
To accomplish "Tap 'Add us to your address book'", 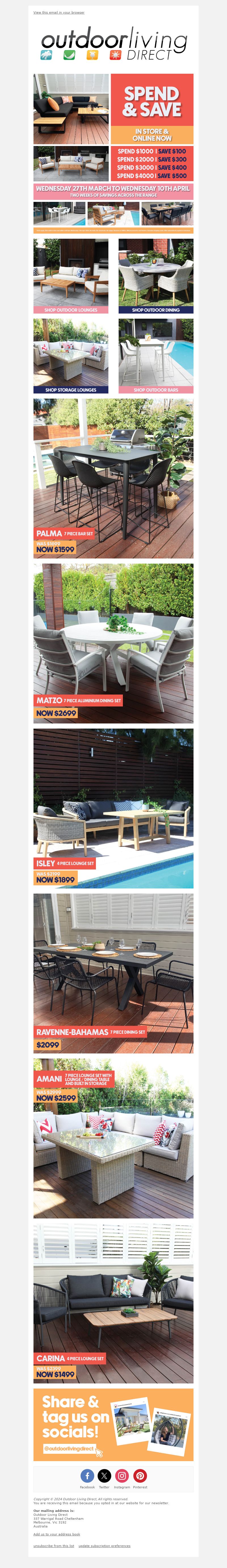I will (56, 1534).
